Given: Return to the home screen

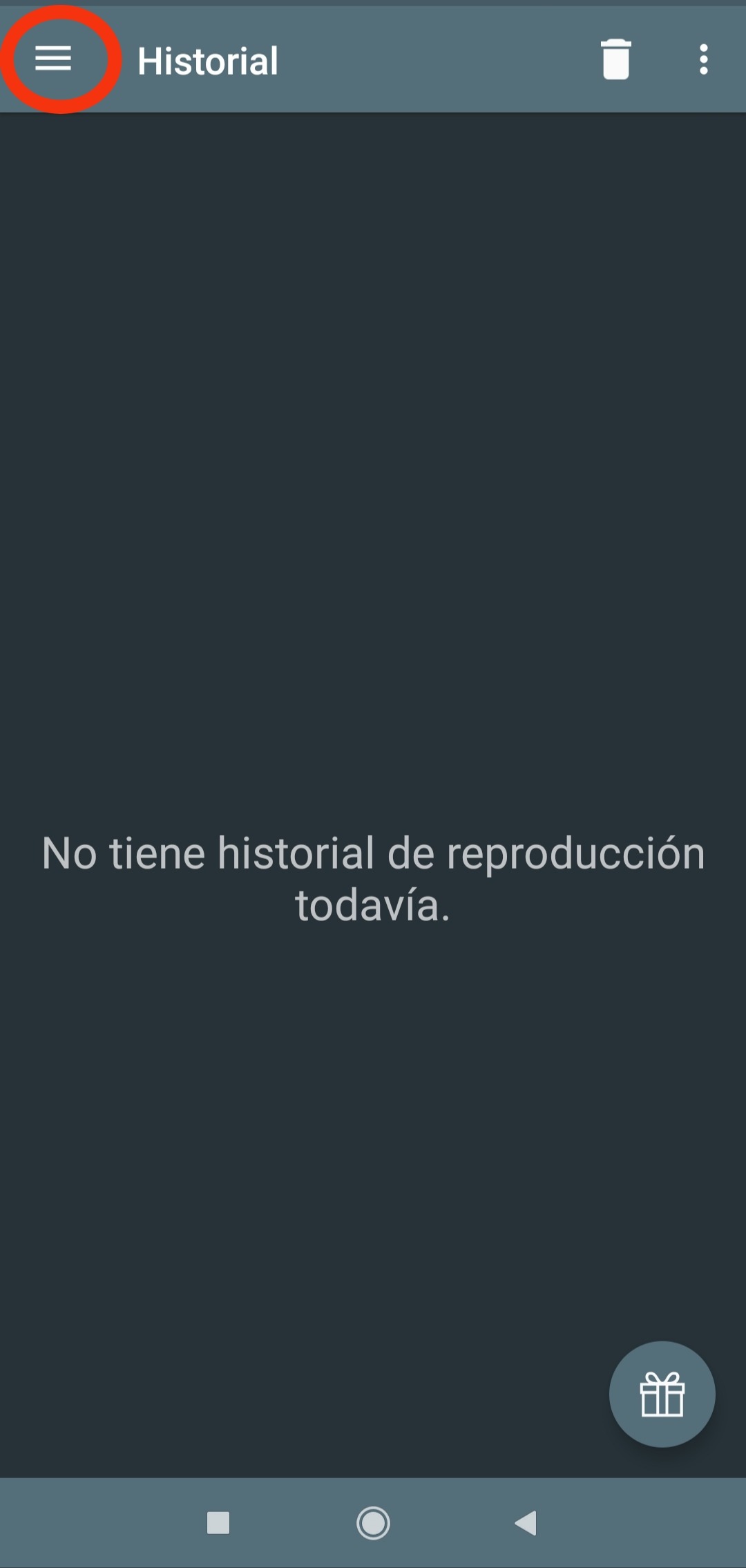Looking at the screenshot, I should [373, 1523].
